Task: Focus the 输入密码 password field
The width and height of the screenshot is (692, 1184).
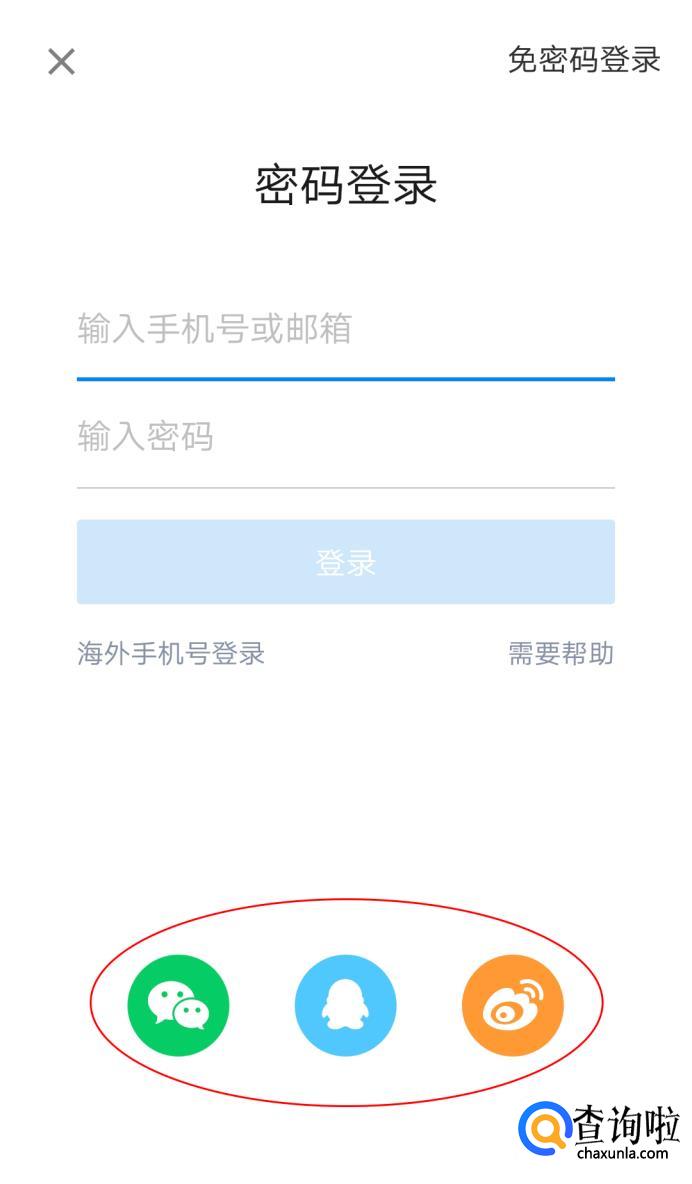Action: click(x=345, y=438)
